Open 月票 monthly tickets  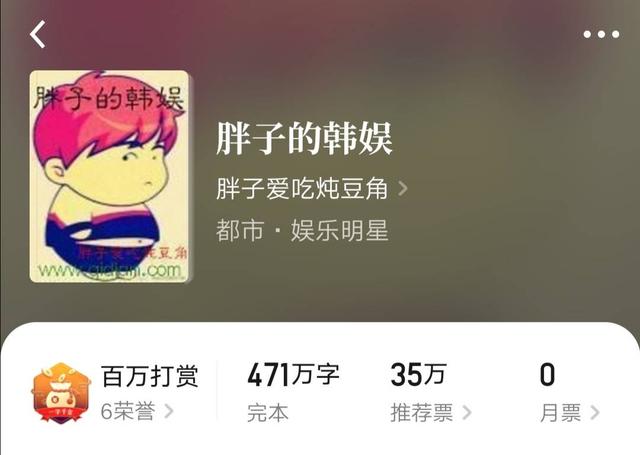pos(568,413)
